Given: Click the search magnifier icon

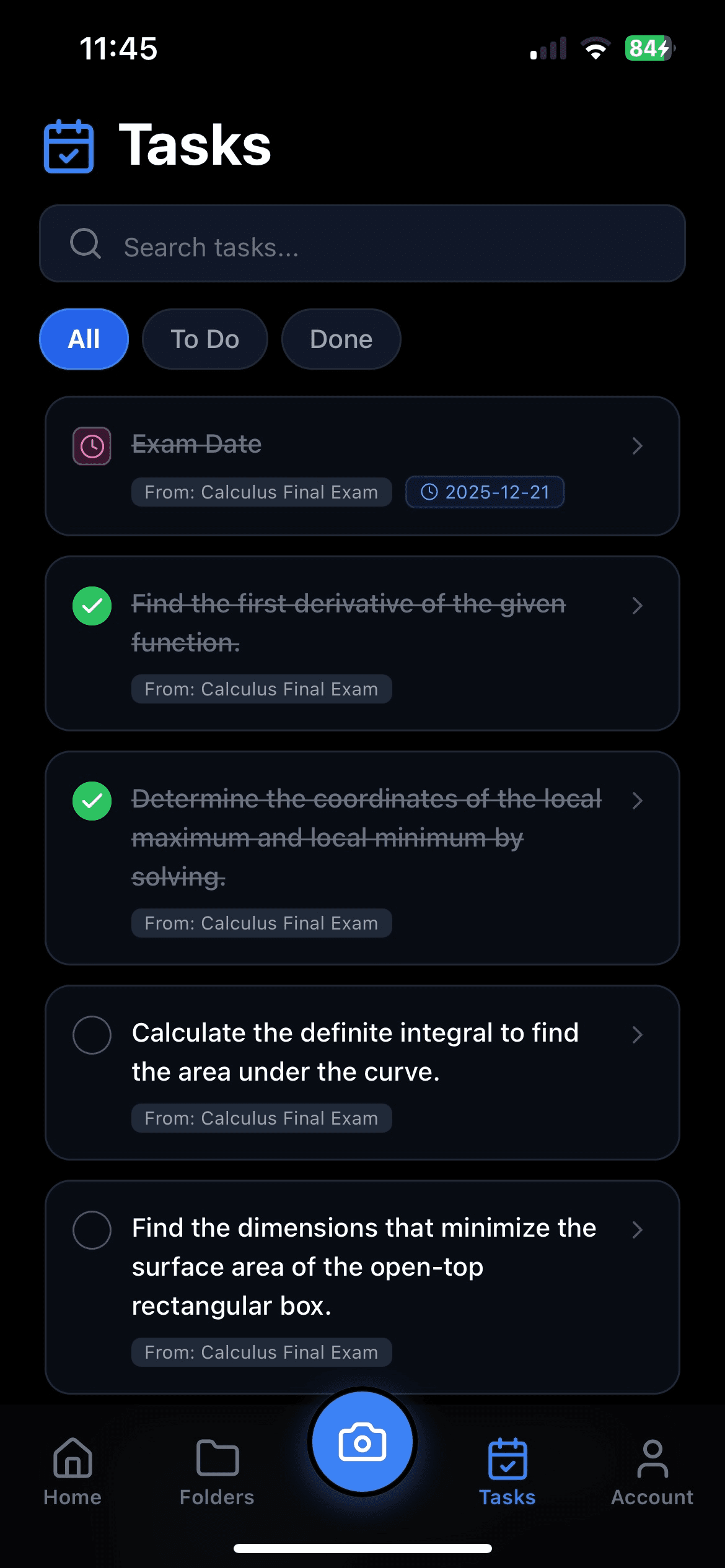Looking at the screenshot, I should 87,243.
